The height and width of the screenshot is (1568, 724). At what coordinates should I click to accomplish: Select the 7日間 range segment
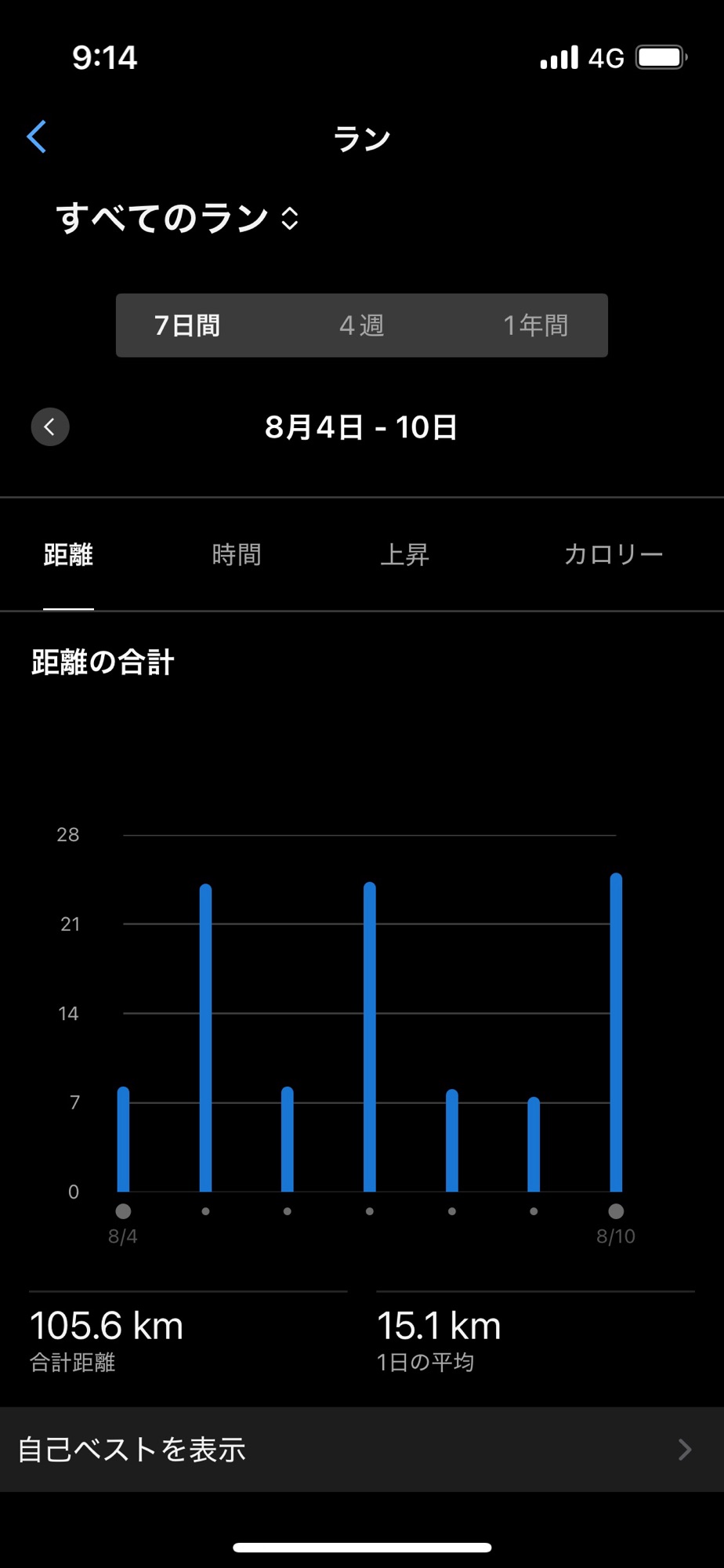(x=187, y=325)
